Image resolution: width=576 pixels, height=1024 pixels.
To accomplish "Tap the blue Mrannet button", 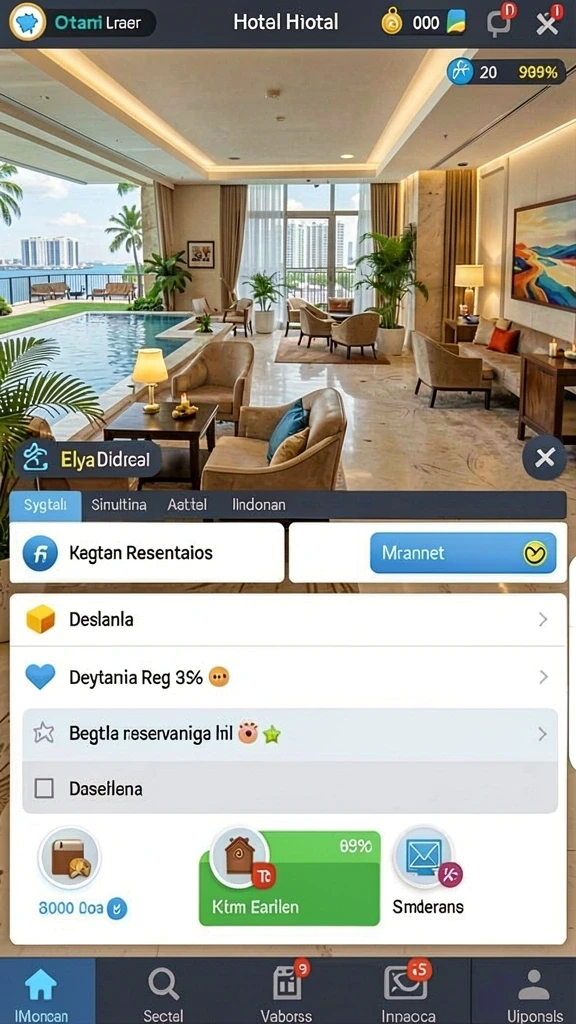I will pos(463,553).
